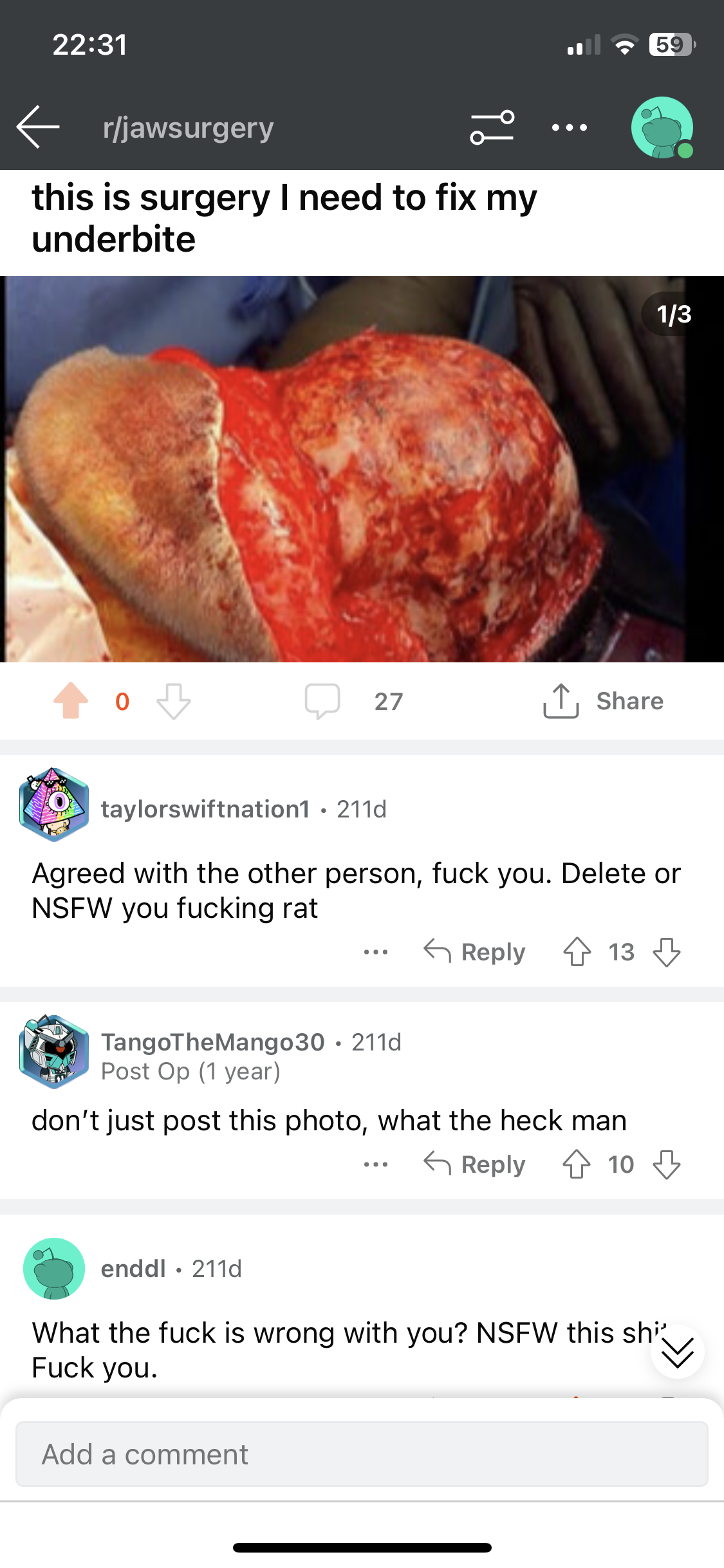Upvote taylorswiftnation1's comment
The width and height of the screenshot is (724, 1568).
[577, 951]
